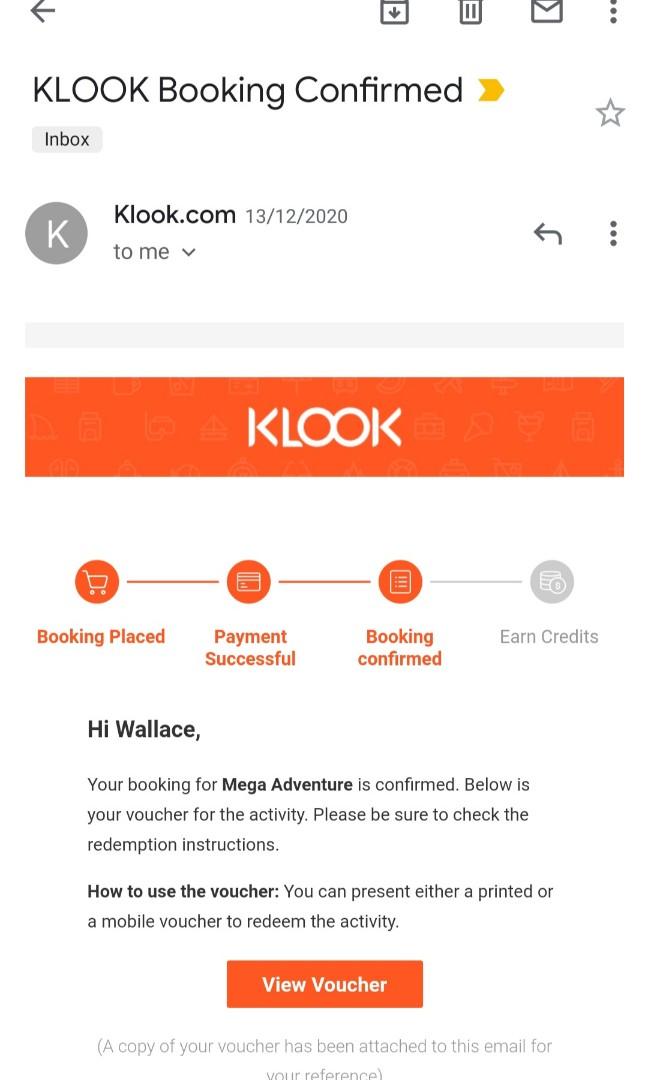Open message options next to reply
Image resolution: width=648 pixels, height=1080 pixels.
(x=613, y=234)
